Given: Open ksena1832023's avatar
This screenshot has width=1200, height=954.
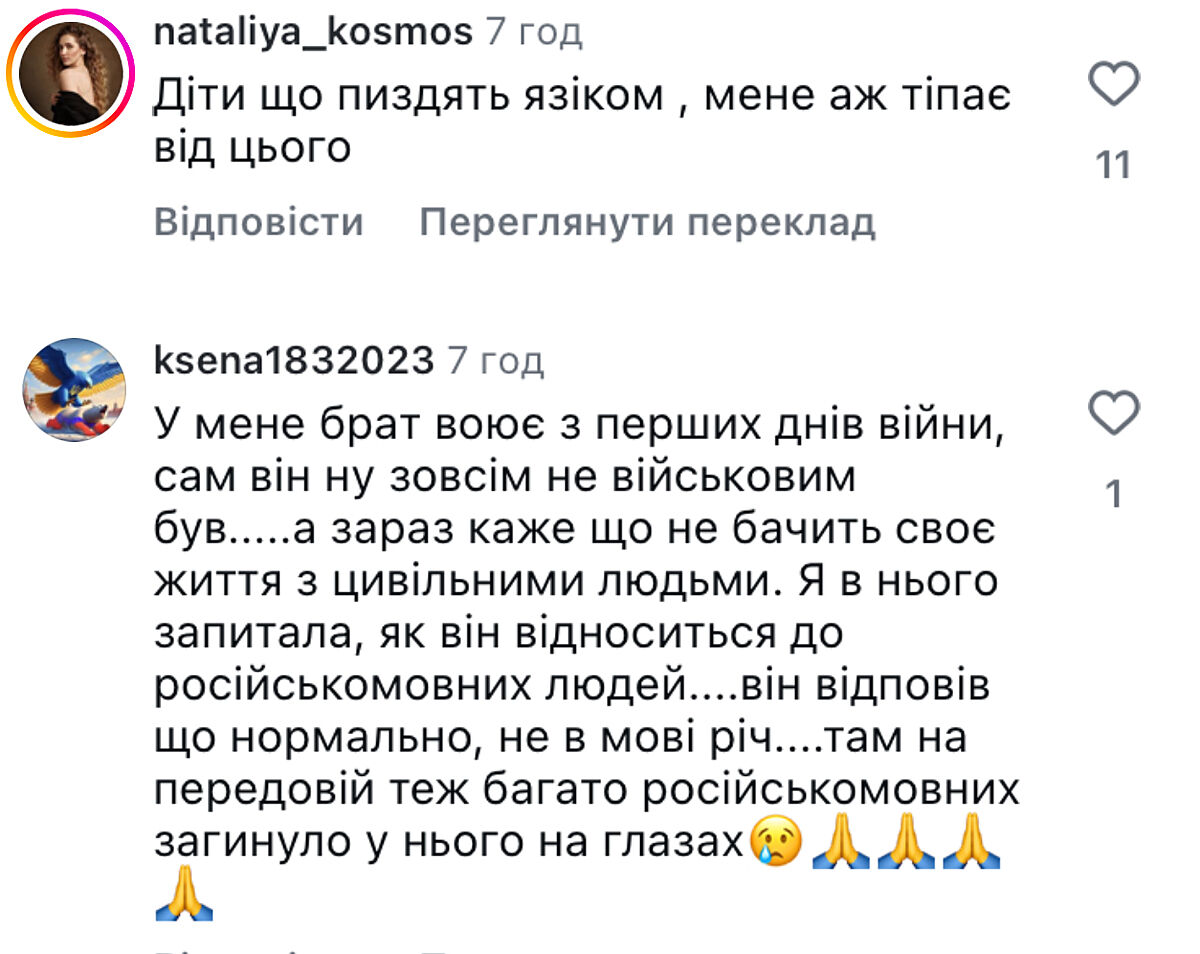Looking at the screenshot, I should [72, 390].
